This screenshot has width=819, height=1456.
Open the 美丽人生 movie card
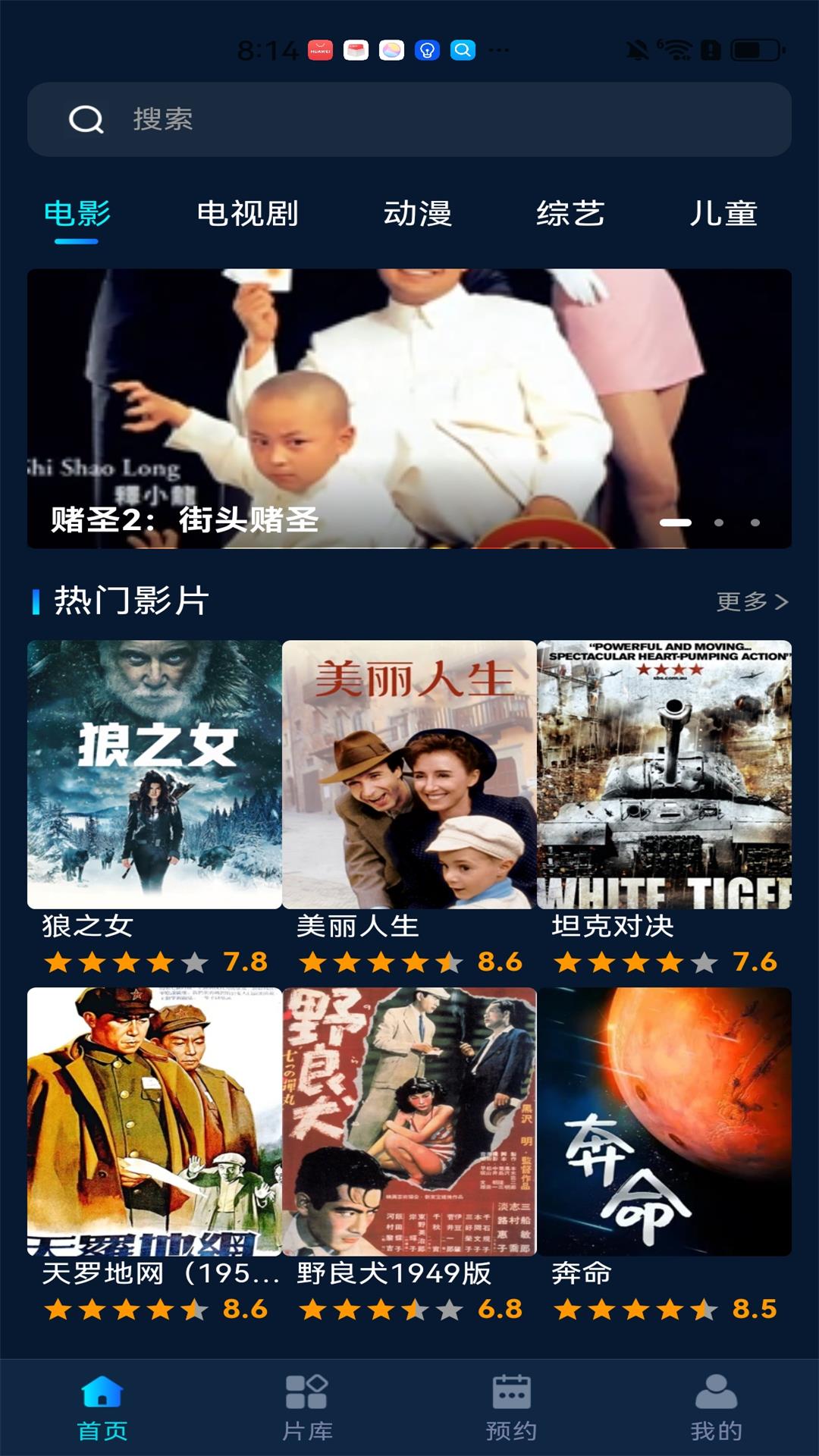point(409,774)
